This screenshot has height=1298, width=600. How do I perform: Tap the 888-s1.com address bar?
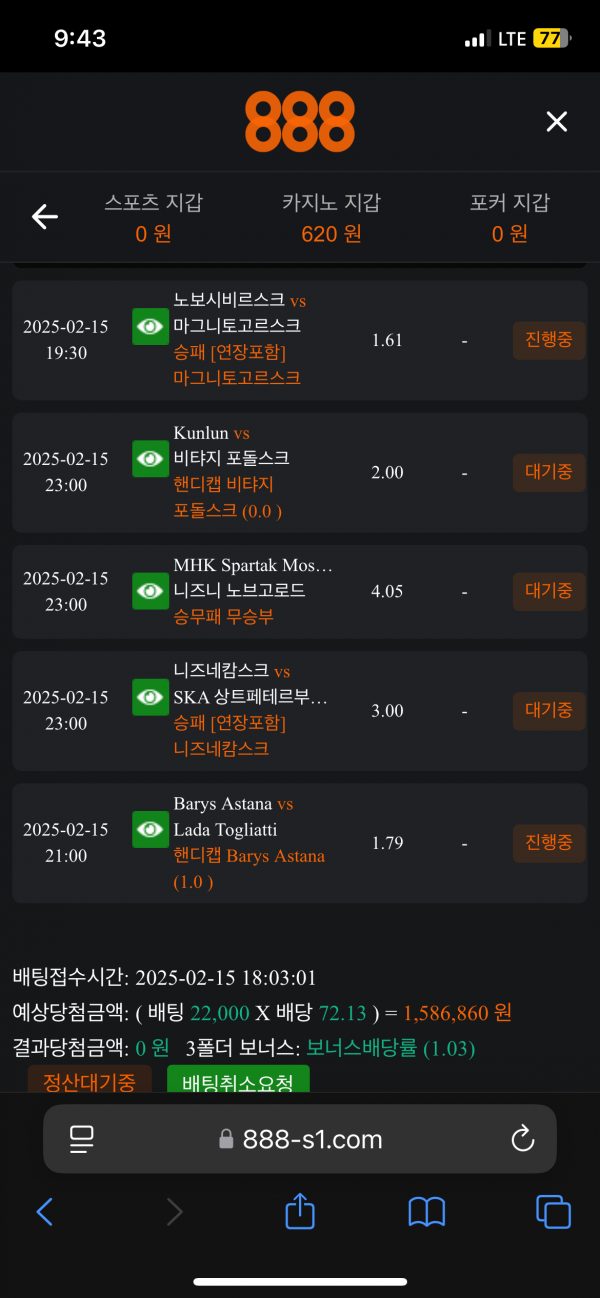coord(300,1139)
